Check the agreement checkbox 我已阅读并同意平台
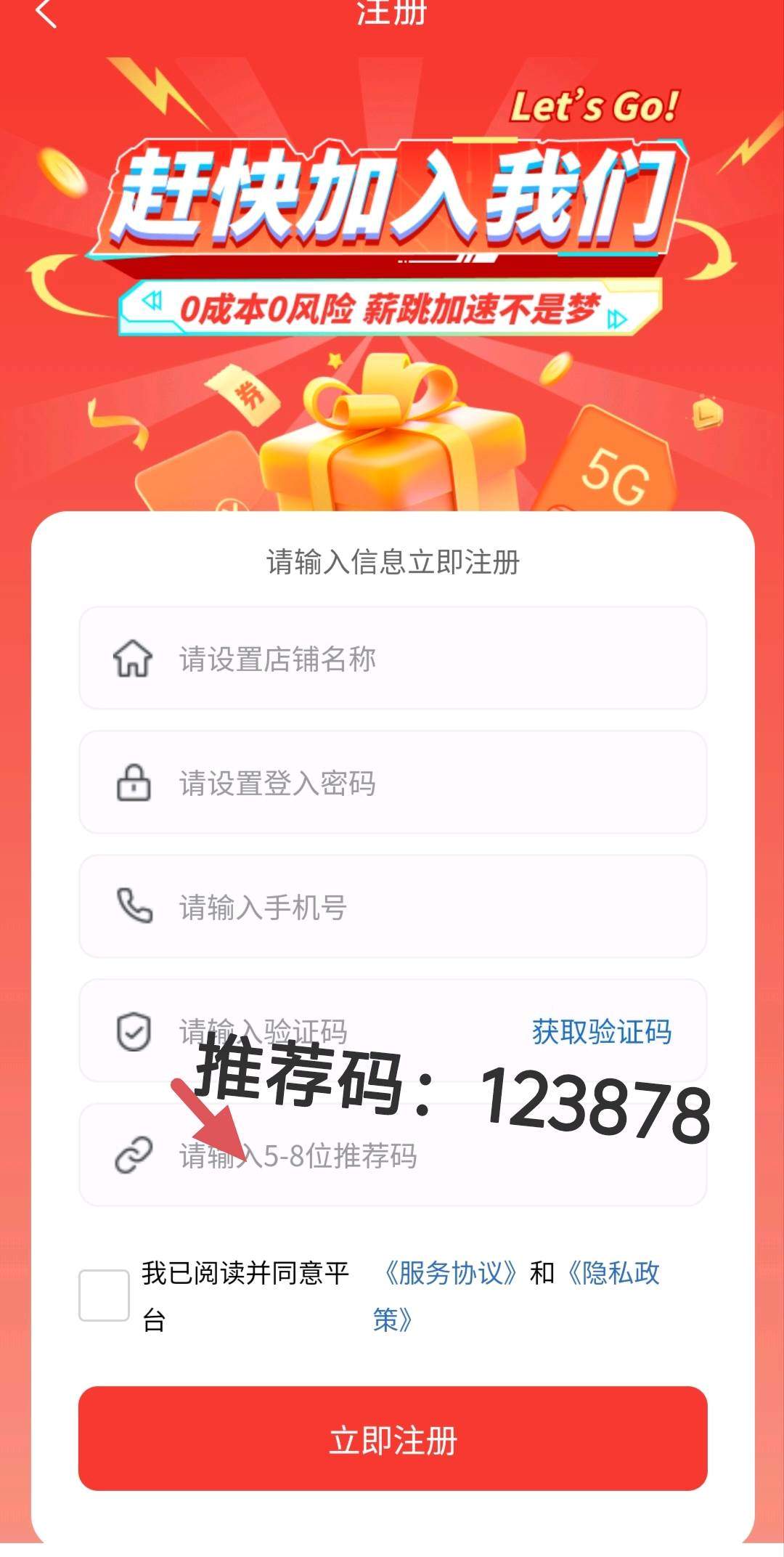Viewport: 784px width, 1557px height. pyautogui.click(x=104, y=1296)
